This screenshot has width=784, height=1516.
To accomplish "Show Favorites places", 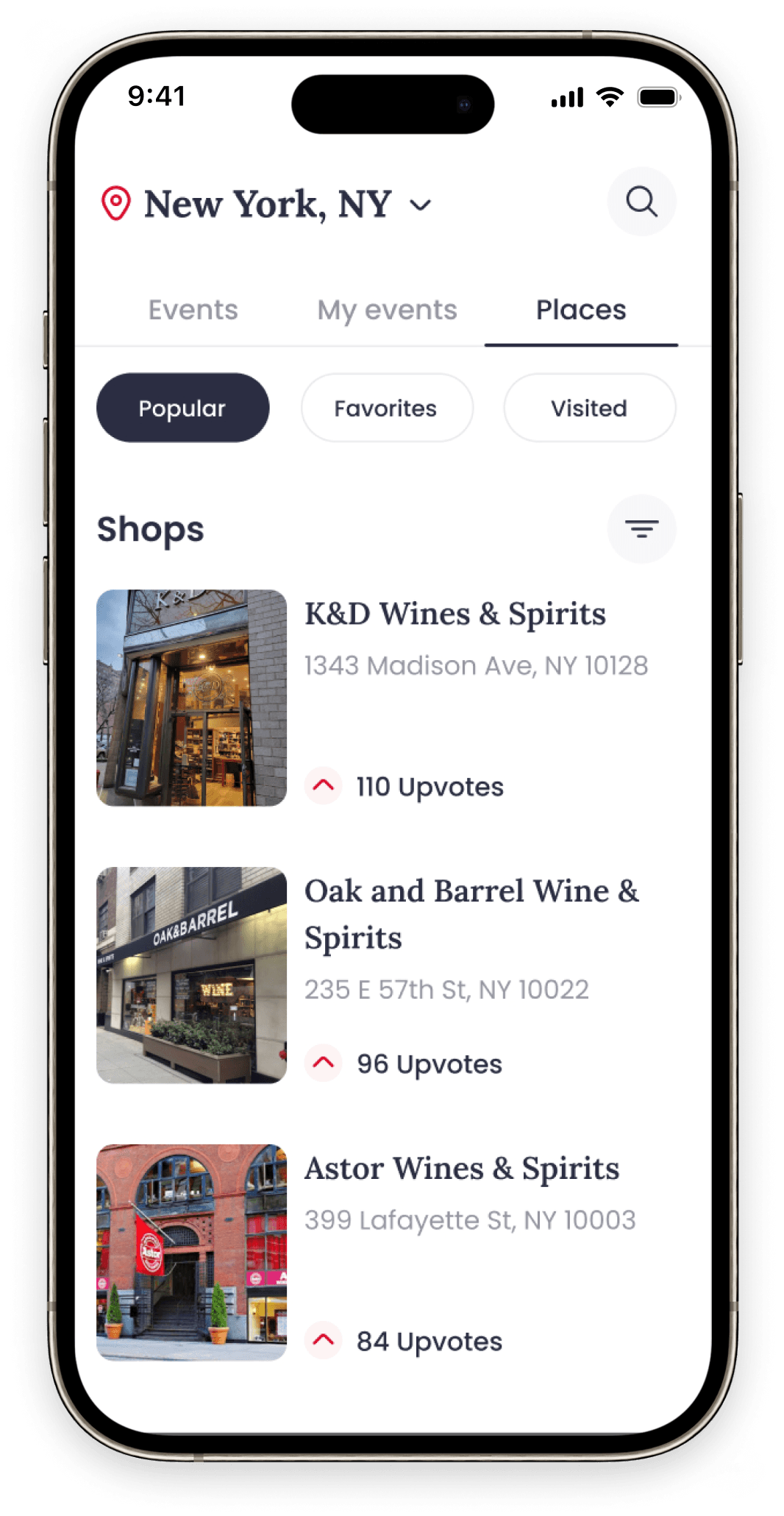I will [x=386, y=408].
